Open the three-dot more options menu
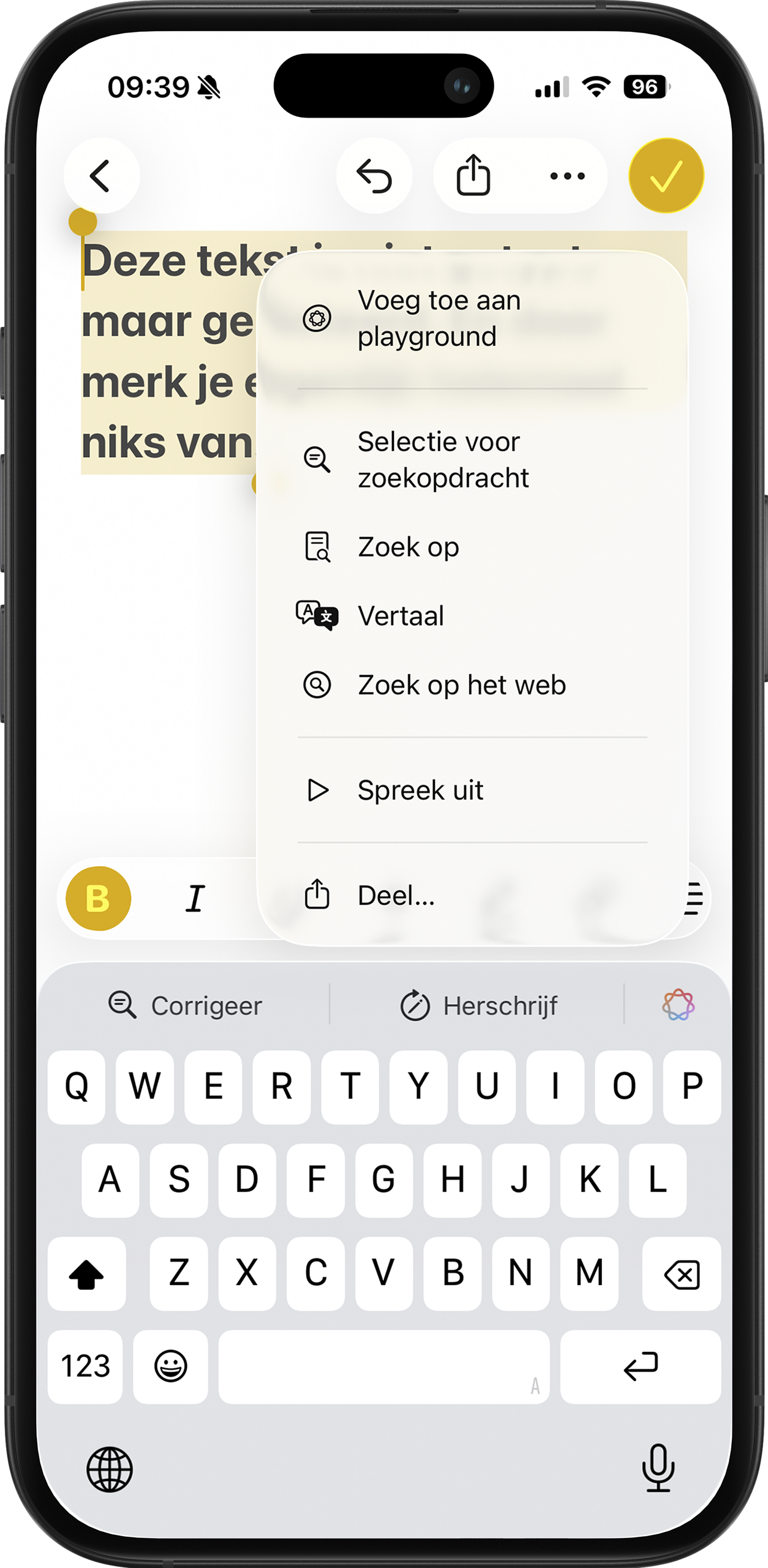This screenshot has height=1568, width=768. pyautogui.click(x=567, y=176)
